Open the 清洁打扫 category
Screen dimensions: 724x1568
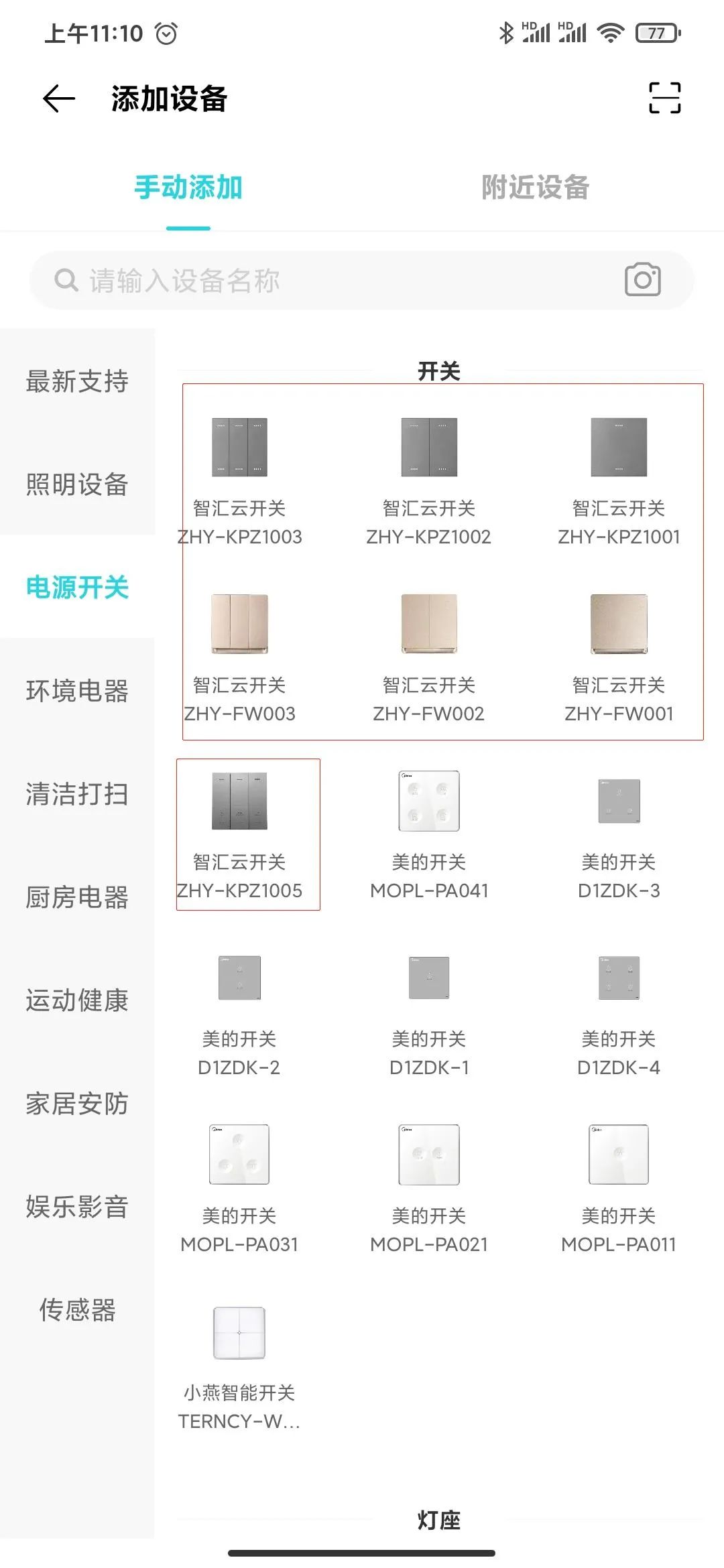tap(77, 794)
